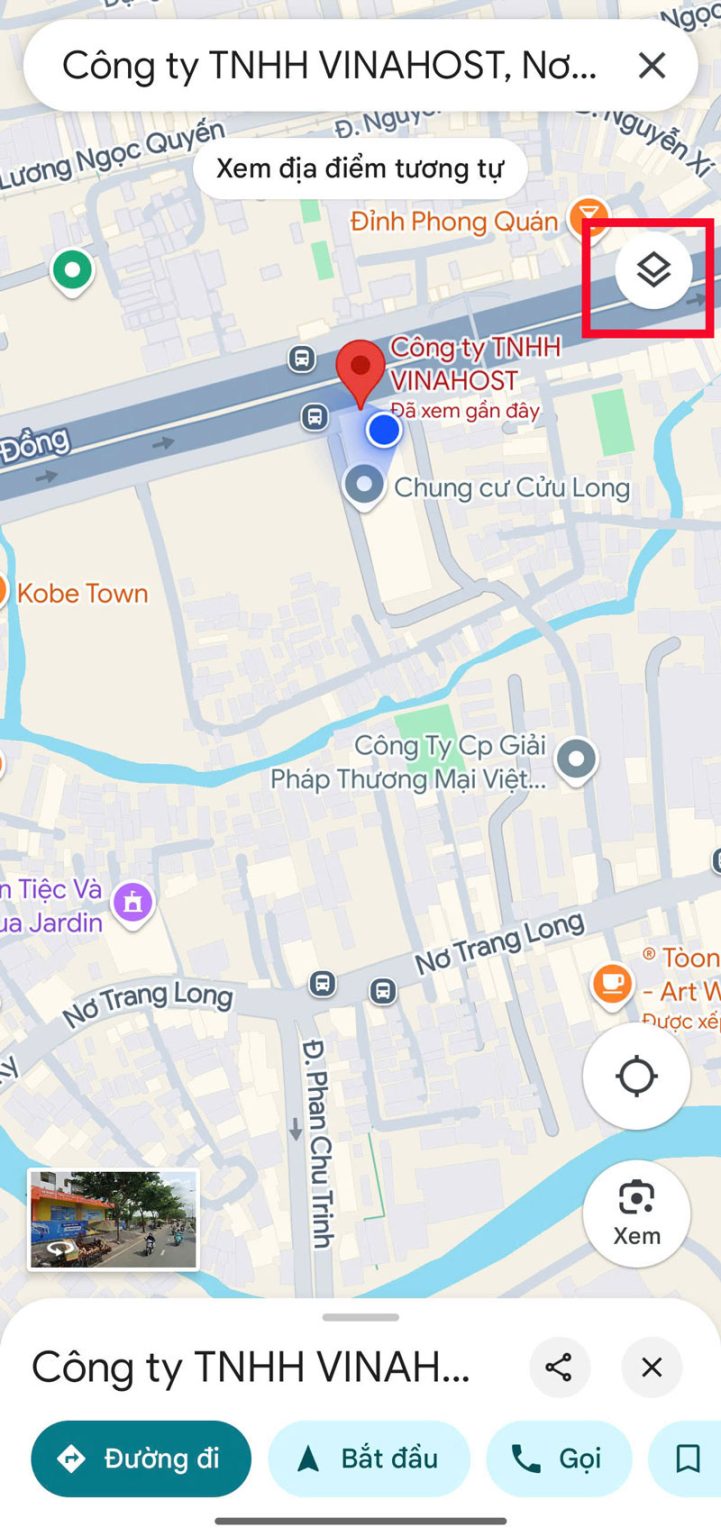This screenshot has height=1536, width=721.
Task: Start navigation with the Đường đi button
Action: [140, 1459]
